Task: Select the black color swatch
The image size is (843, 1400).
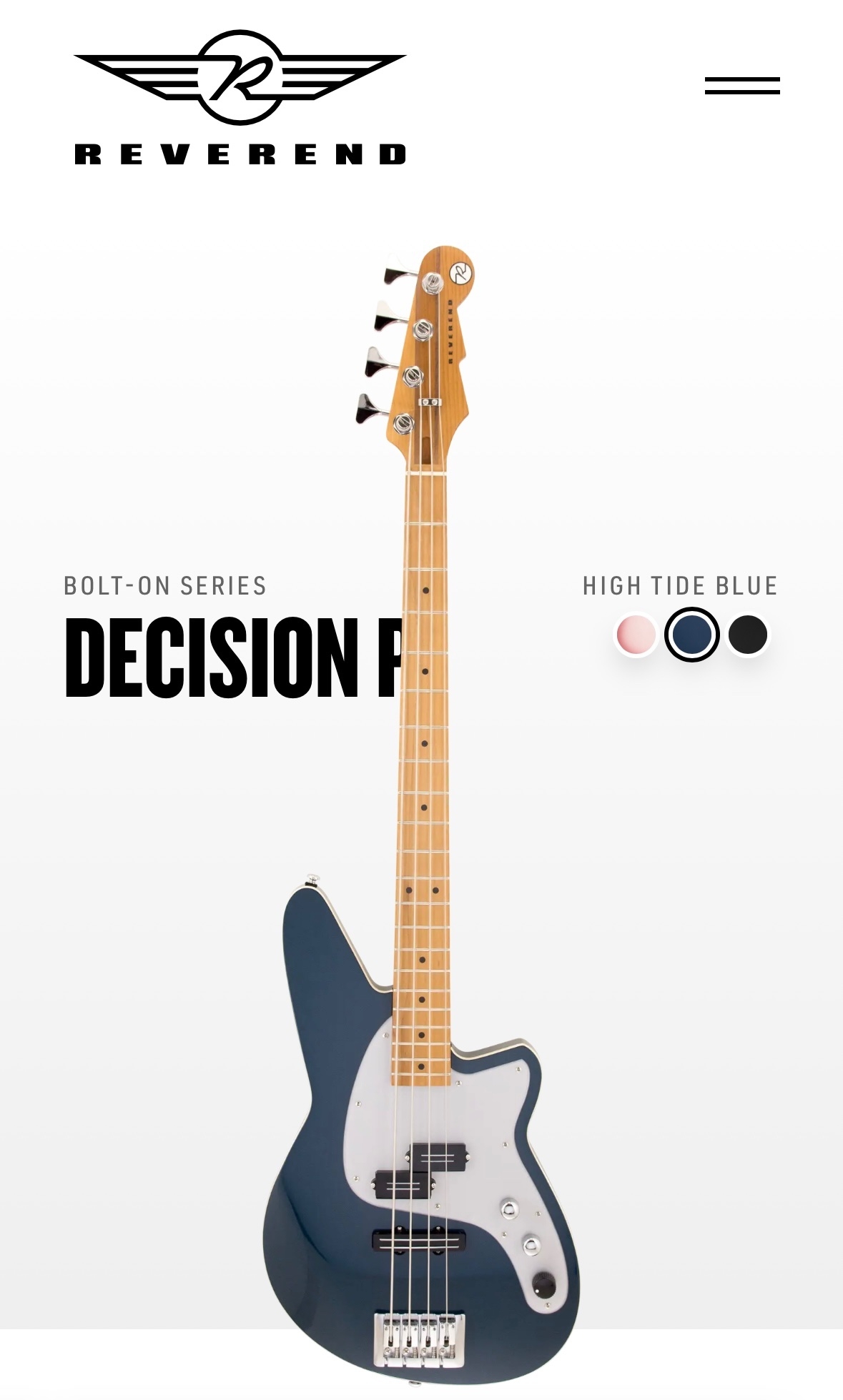Action: [748, 635]
